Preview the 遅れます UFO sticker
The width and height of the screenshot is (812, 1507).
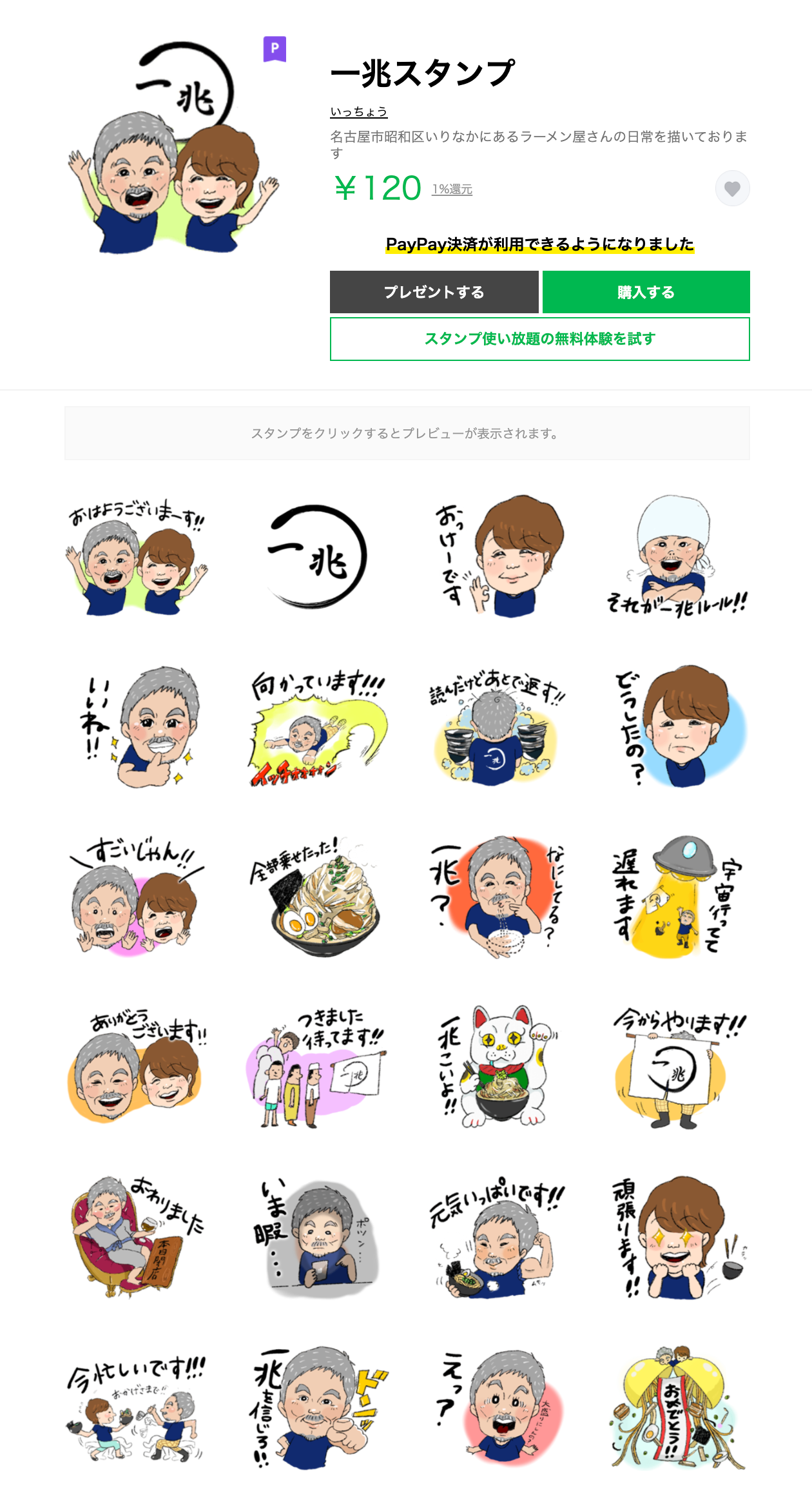click(677, 897)
